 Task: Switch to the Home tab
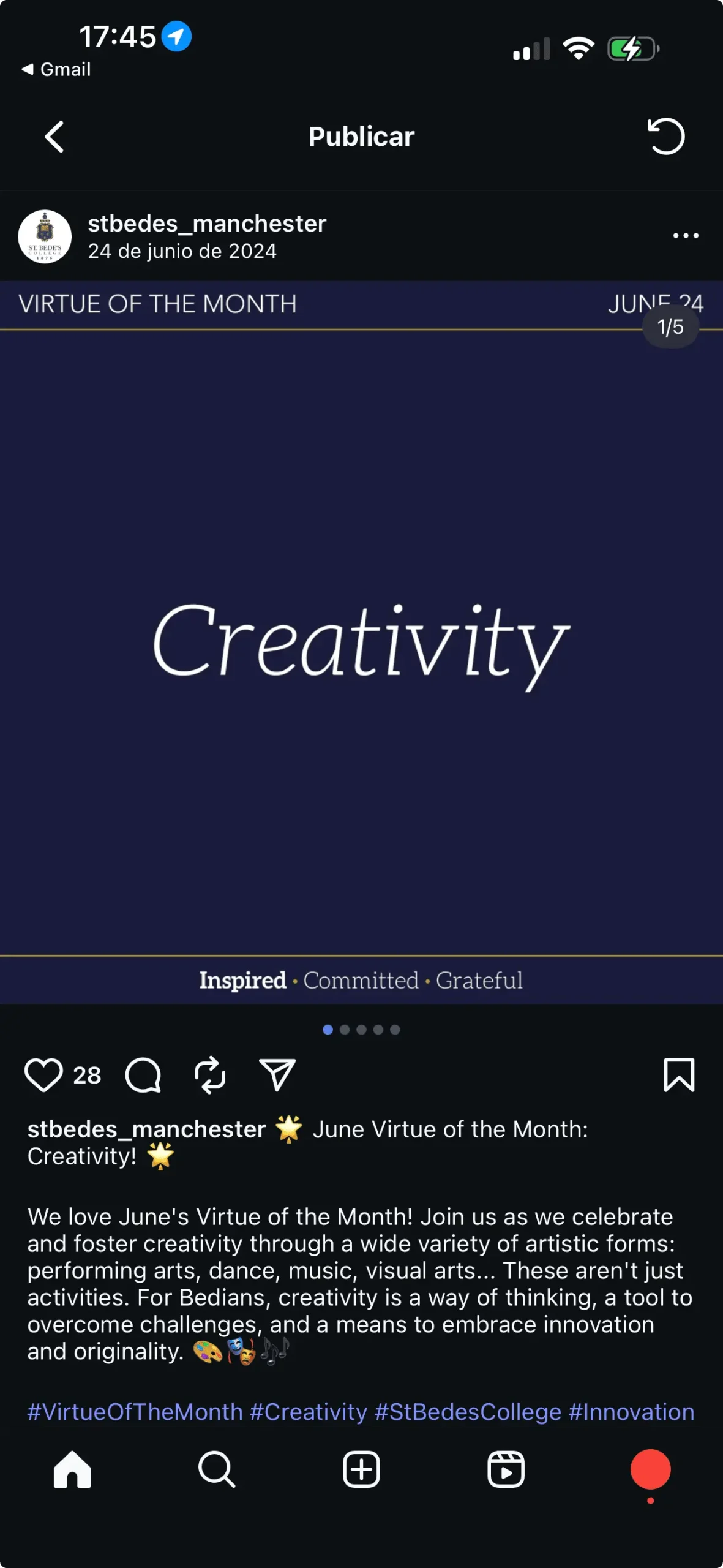(72, 1469)
